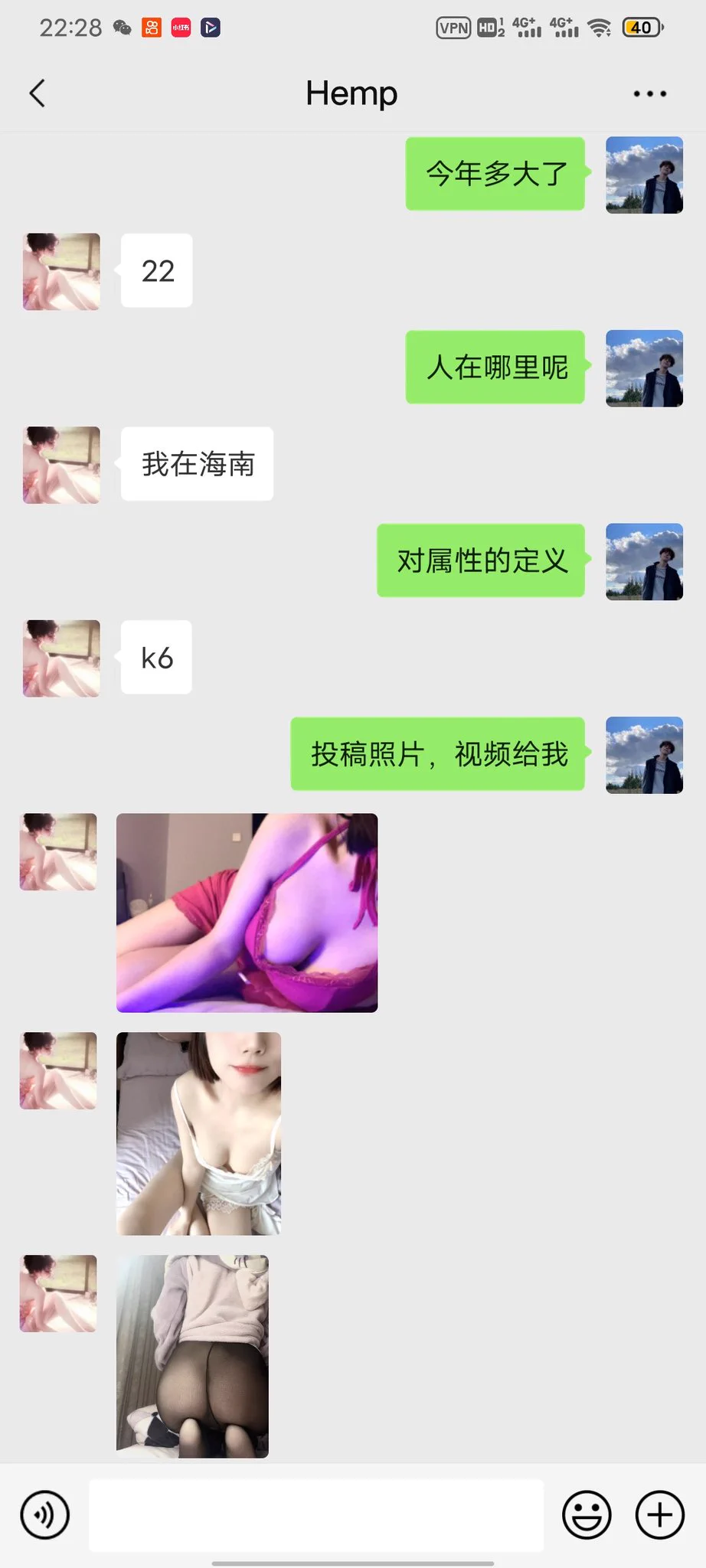
Task: Open own avatar beside '今年多大了' message
Action: tap(644, 175)
